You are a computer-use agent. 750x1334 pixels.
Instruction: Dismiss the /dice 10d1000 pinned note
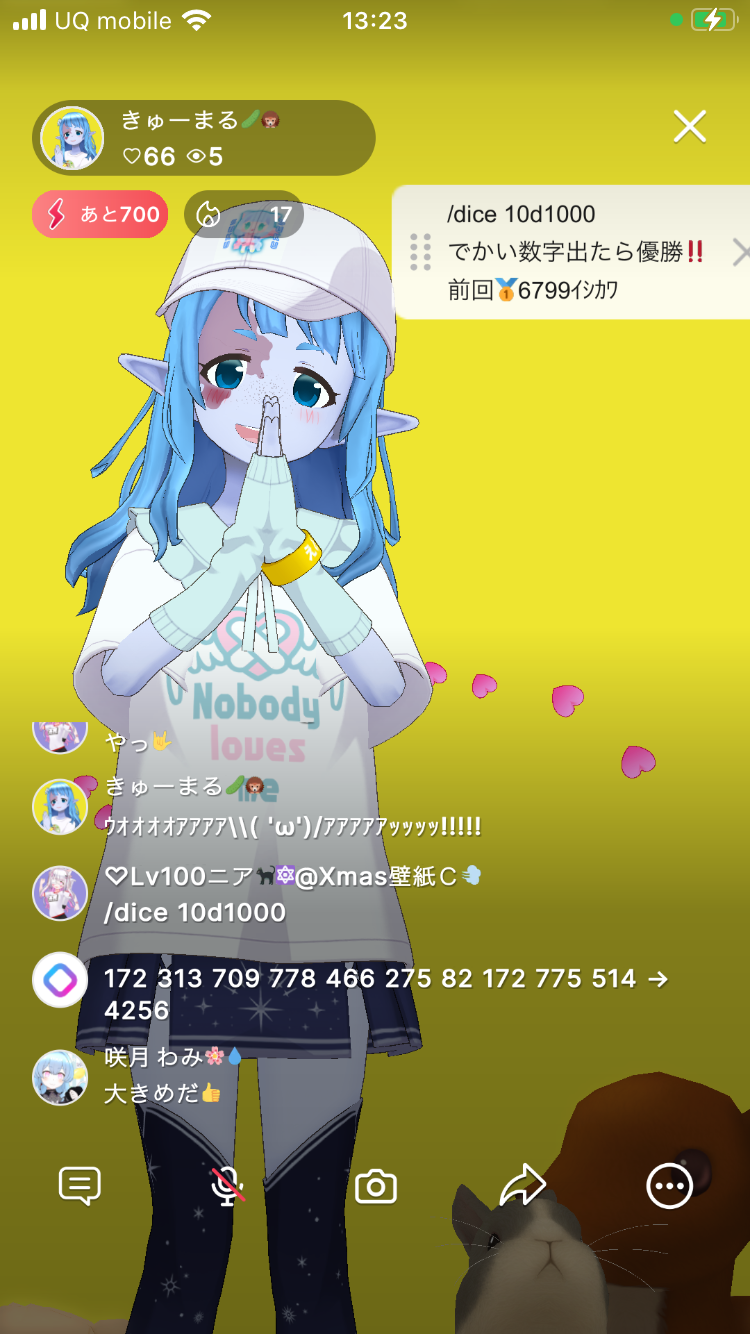[740, 252]
